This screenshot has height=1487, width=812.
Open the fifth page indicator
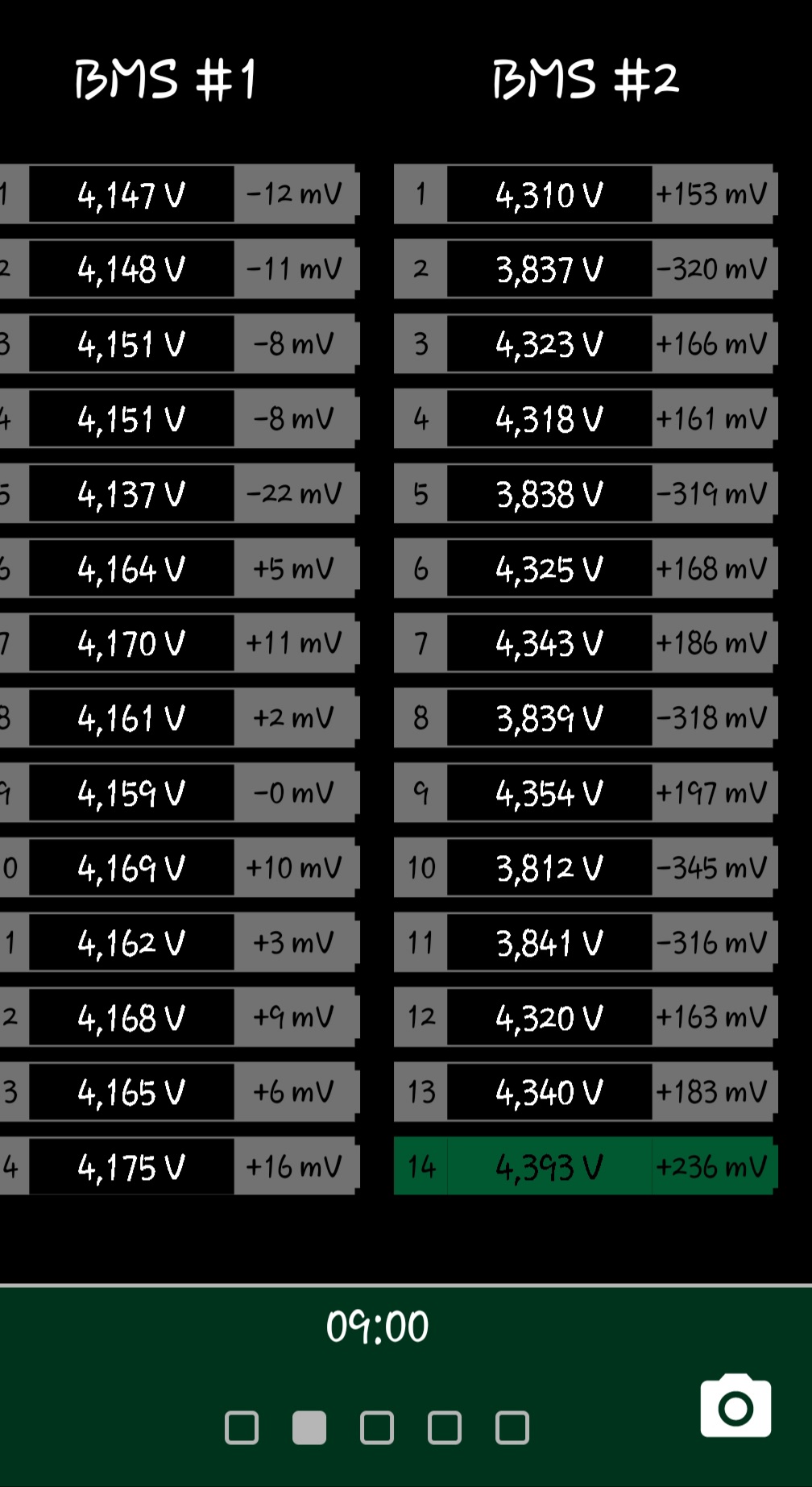512,1427
